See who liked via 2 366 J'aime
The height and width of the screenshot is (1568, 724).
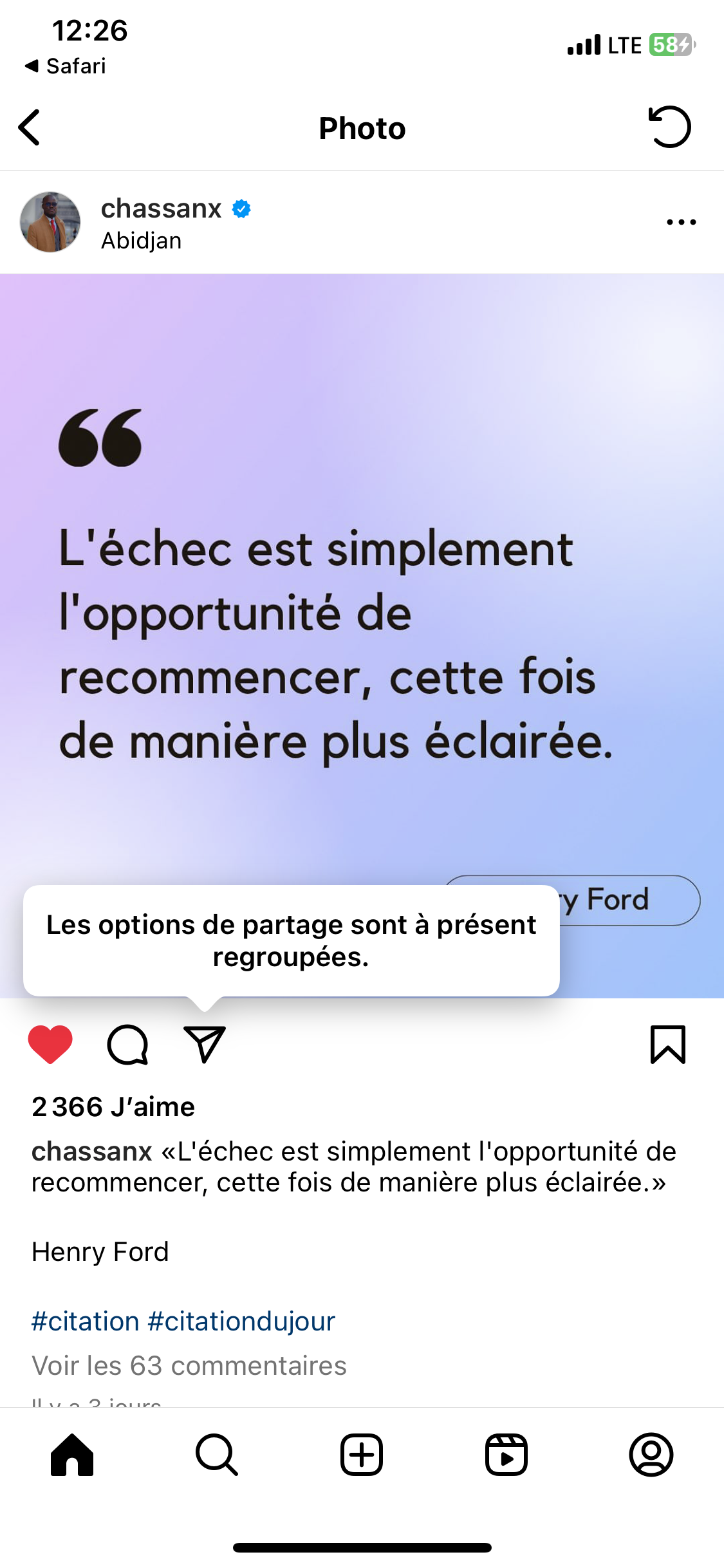pos(113,1107)
